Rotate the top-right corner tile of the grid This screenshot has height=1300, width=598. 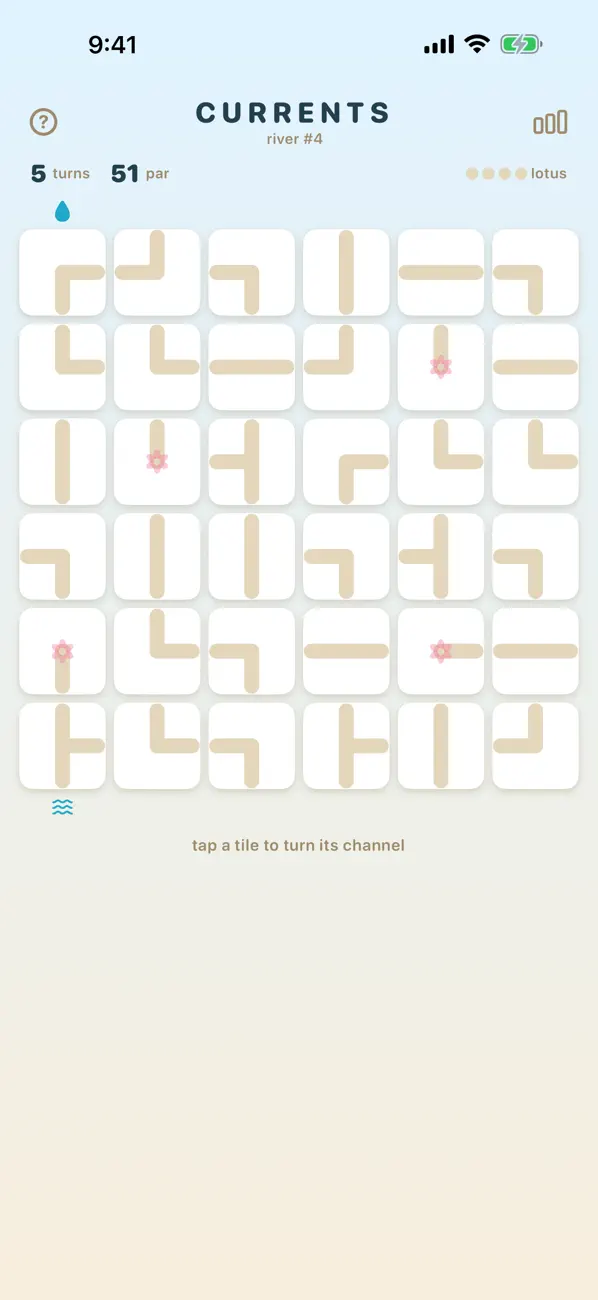pos(535,273)
